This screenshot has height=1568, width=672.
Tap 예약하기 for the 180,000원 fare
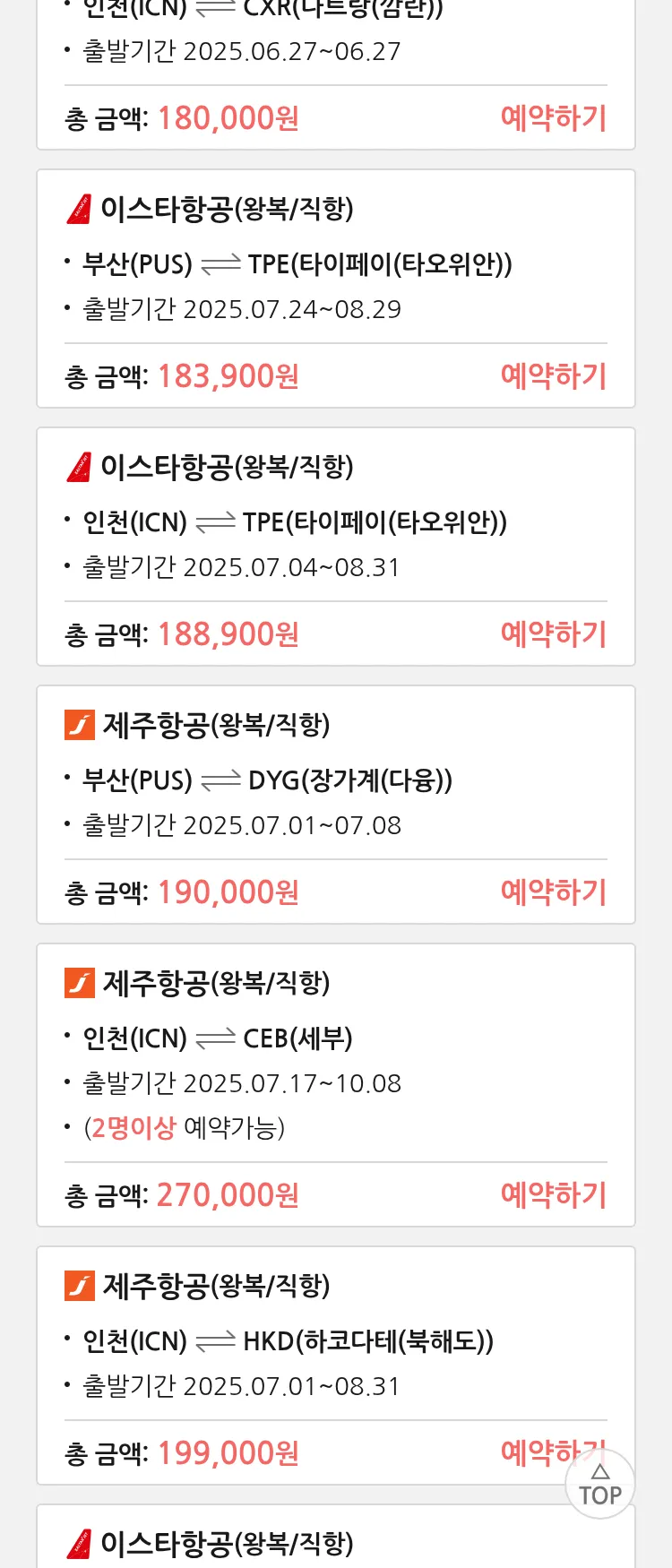553,118
